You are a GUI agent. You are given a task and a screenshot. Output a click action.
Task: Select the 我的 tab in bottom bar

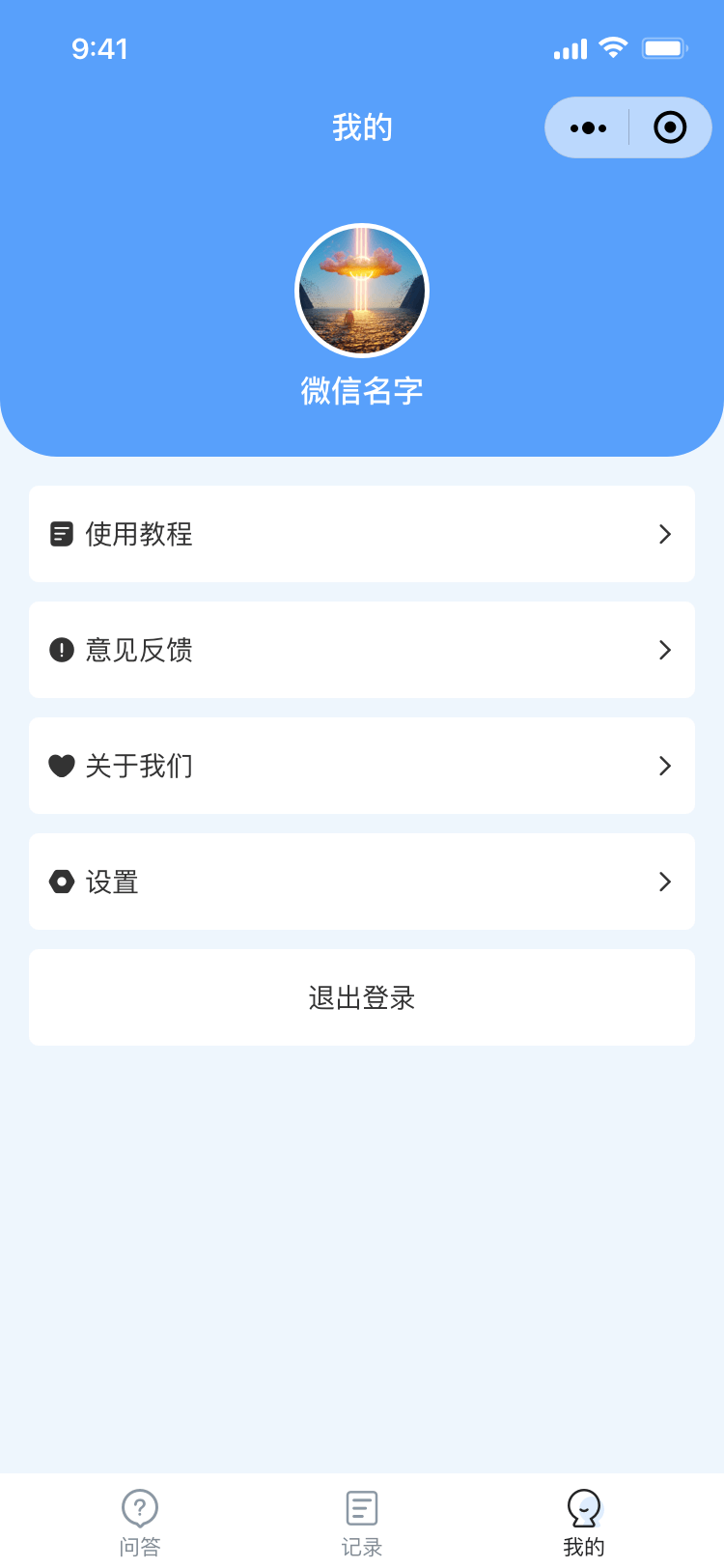(584, 1522)
